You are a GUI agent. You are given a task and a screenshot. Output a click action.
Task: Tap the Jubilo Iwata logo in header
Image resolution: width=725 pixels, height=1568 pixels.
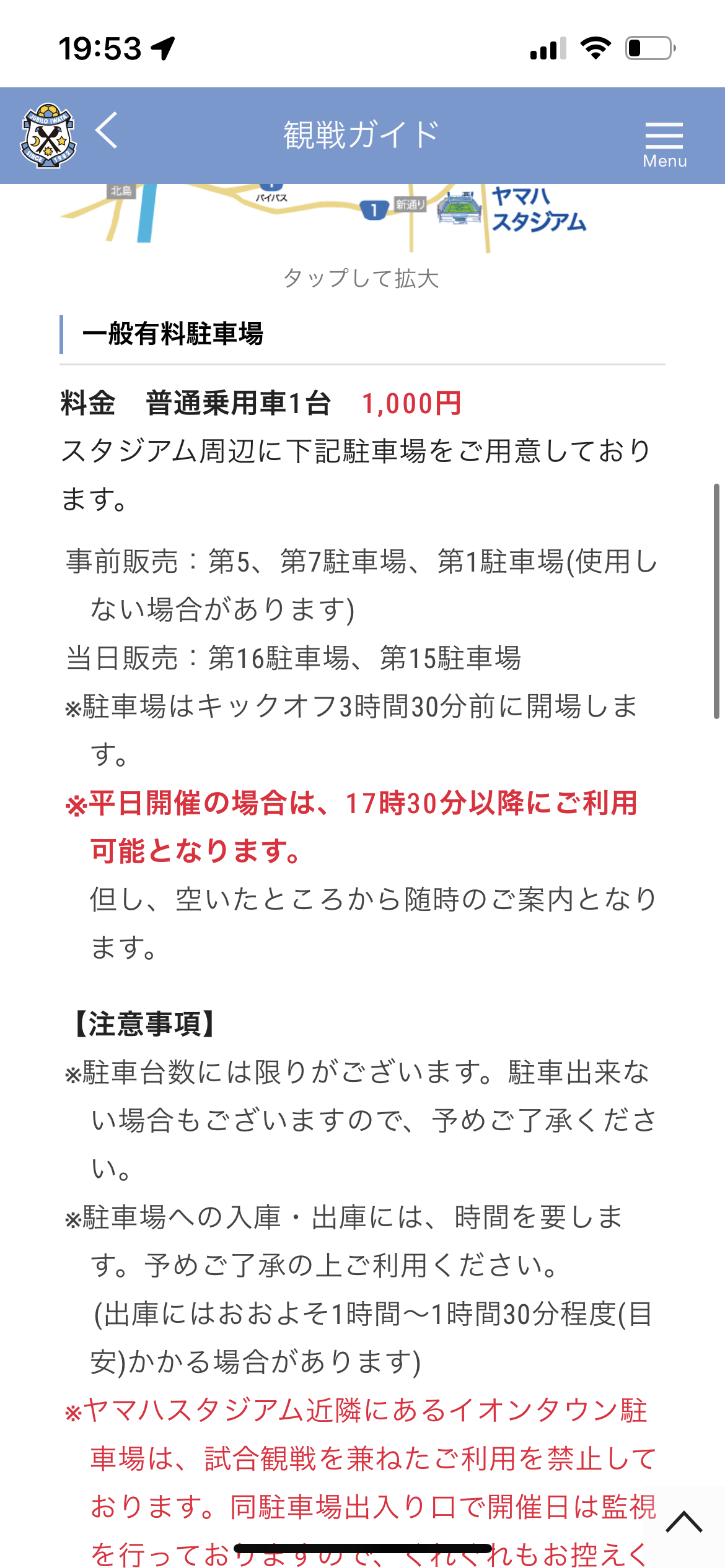48,135
